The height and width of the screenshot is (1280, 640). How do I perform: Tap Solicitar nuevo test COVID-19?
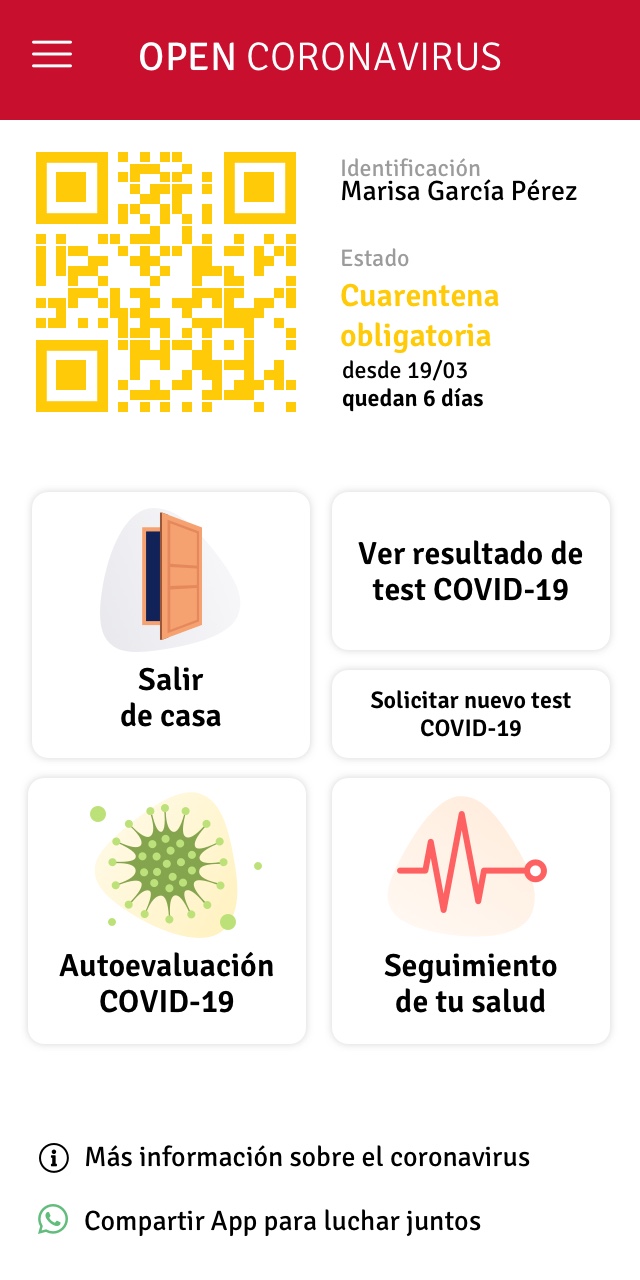[x=470, y=714]
